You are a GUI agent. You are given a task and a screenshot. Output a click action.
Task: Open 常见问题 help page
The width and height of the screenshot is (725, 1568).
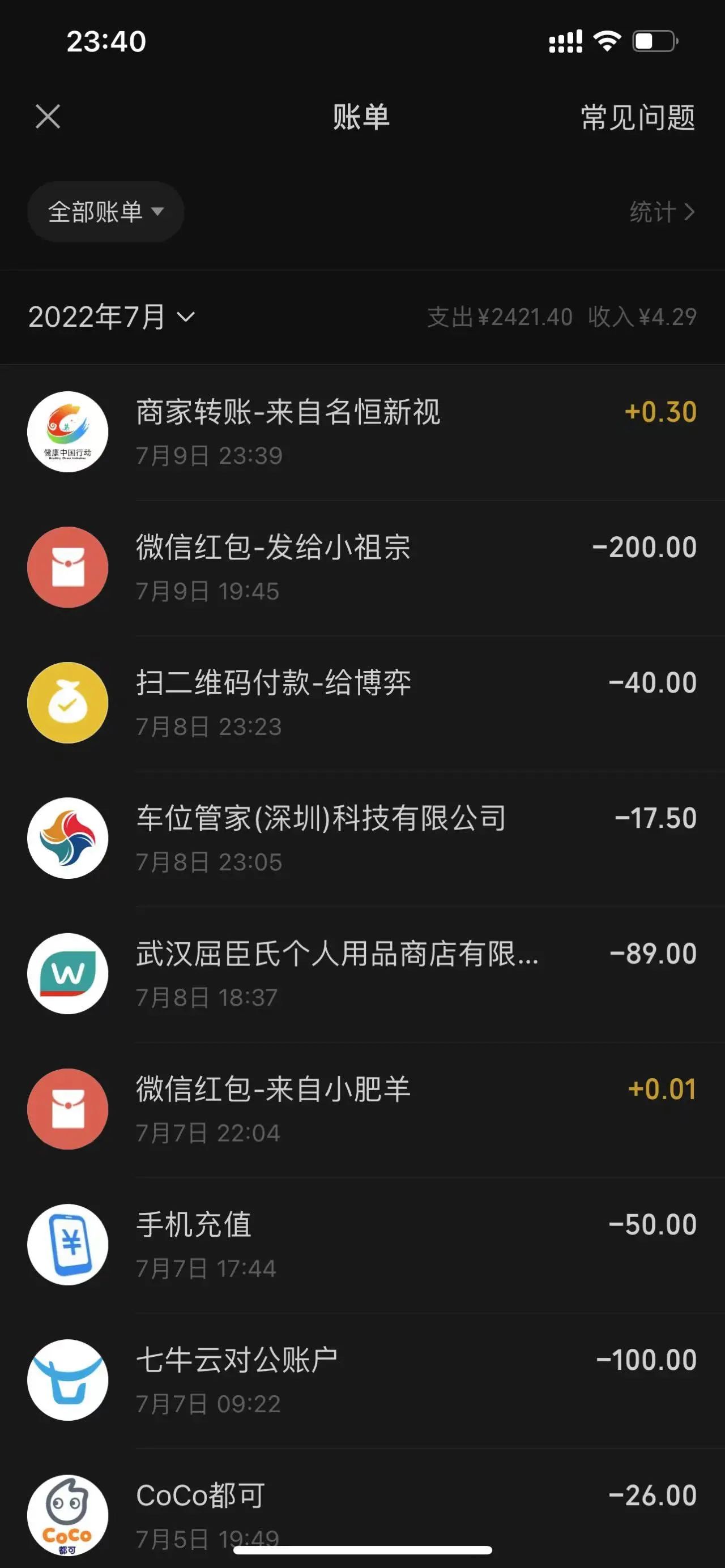pyautogui.click(x=637, y=117)
